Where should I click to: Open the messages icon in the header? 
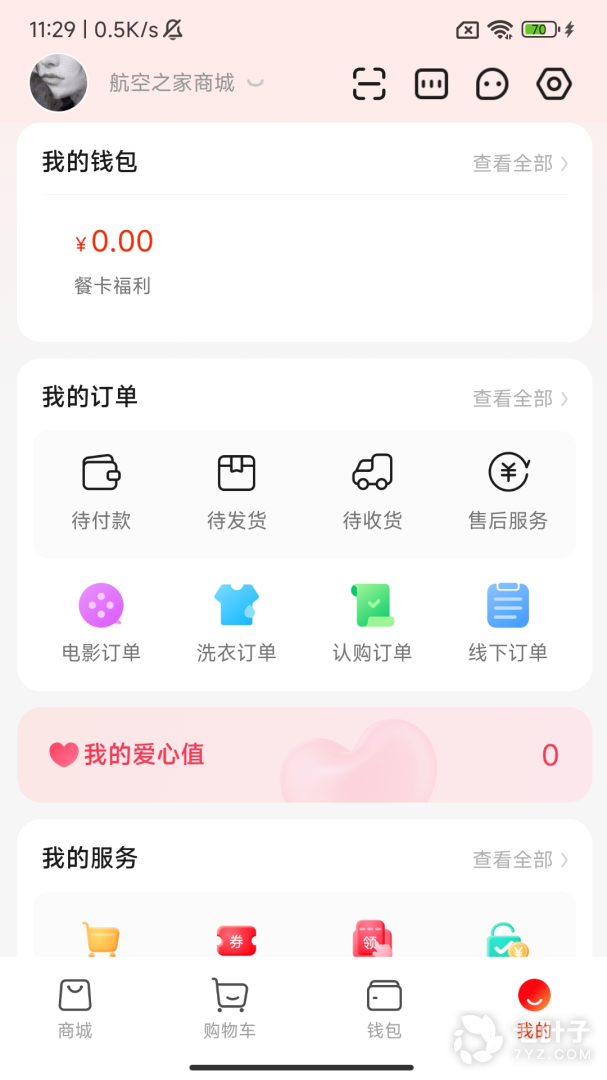(431, 84)
